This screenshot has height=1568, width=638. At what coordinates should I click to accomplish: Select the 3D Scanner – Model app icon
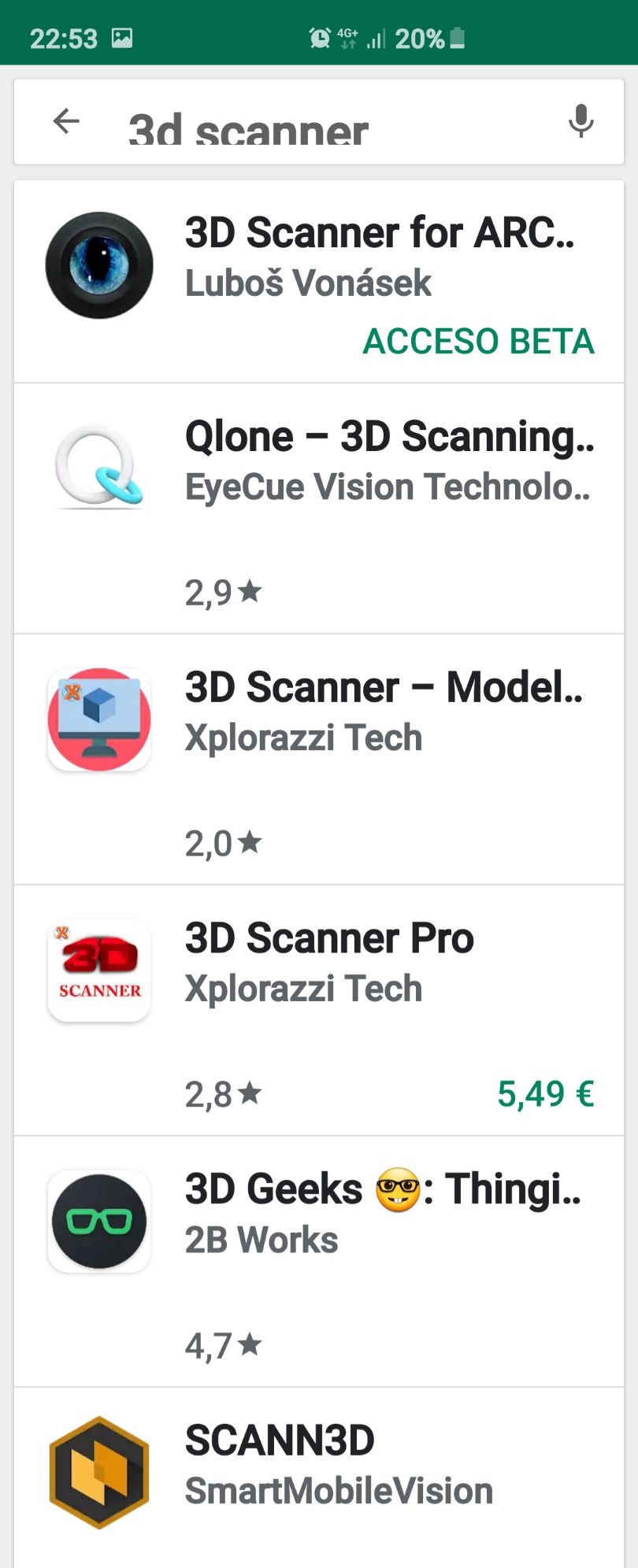pyautogui.click(x=98, y=718)
